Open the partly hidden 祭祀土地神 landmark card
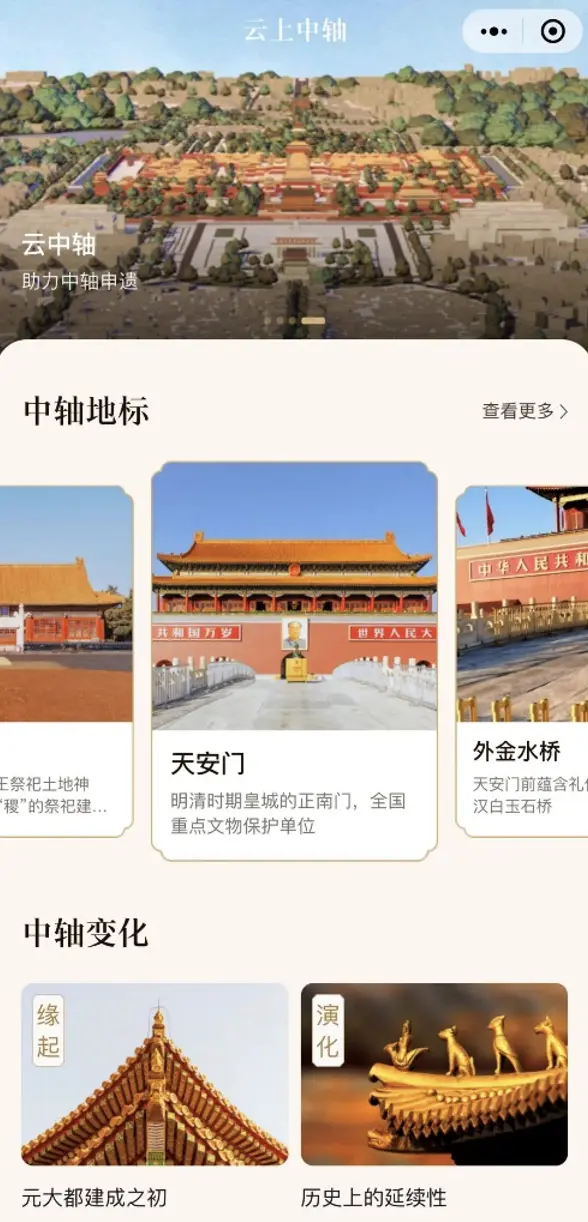 pos(66,661)
